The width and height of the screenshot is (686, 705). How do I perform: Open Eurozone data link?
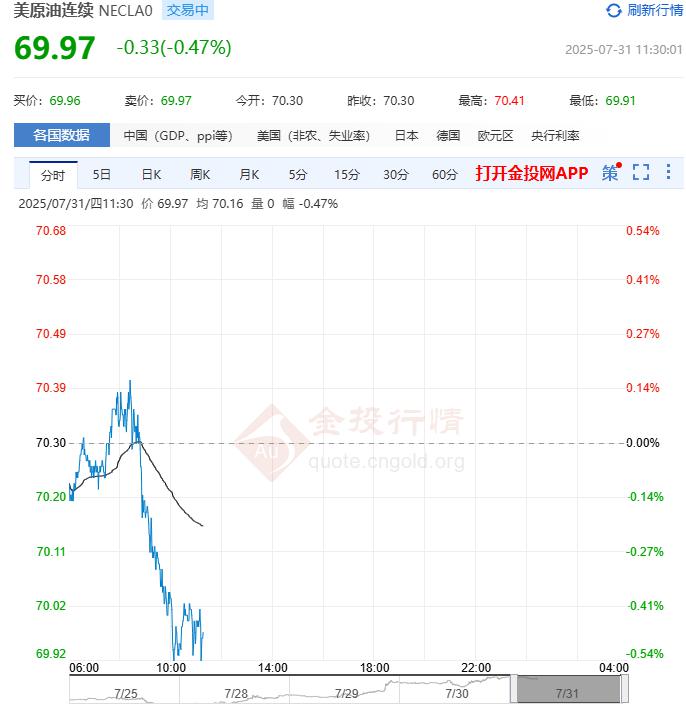pos(495,135)
